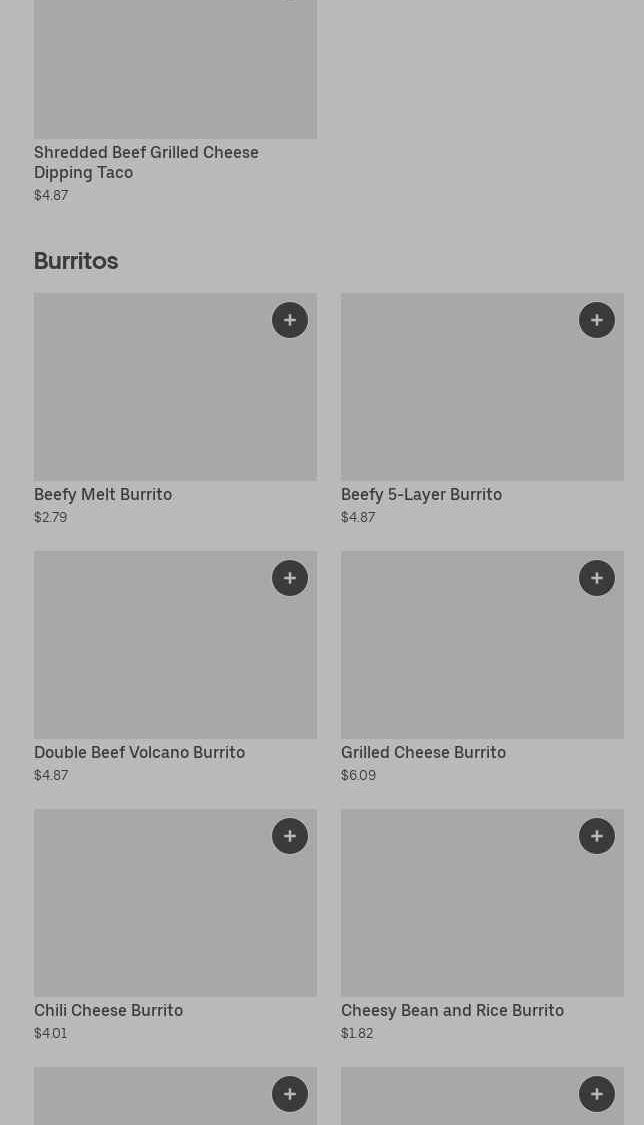Open Shredded Beef Grilled Cheese Dipping Taco

[x=146, y=162]
